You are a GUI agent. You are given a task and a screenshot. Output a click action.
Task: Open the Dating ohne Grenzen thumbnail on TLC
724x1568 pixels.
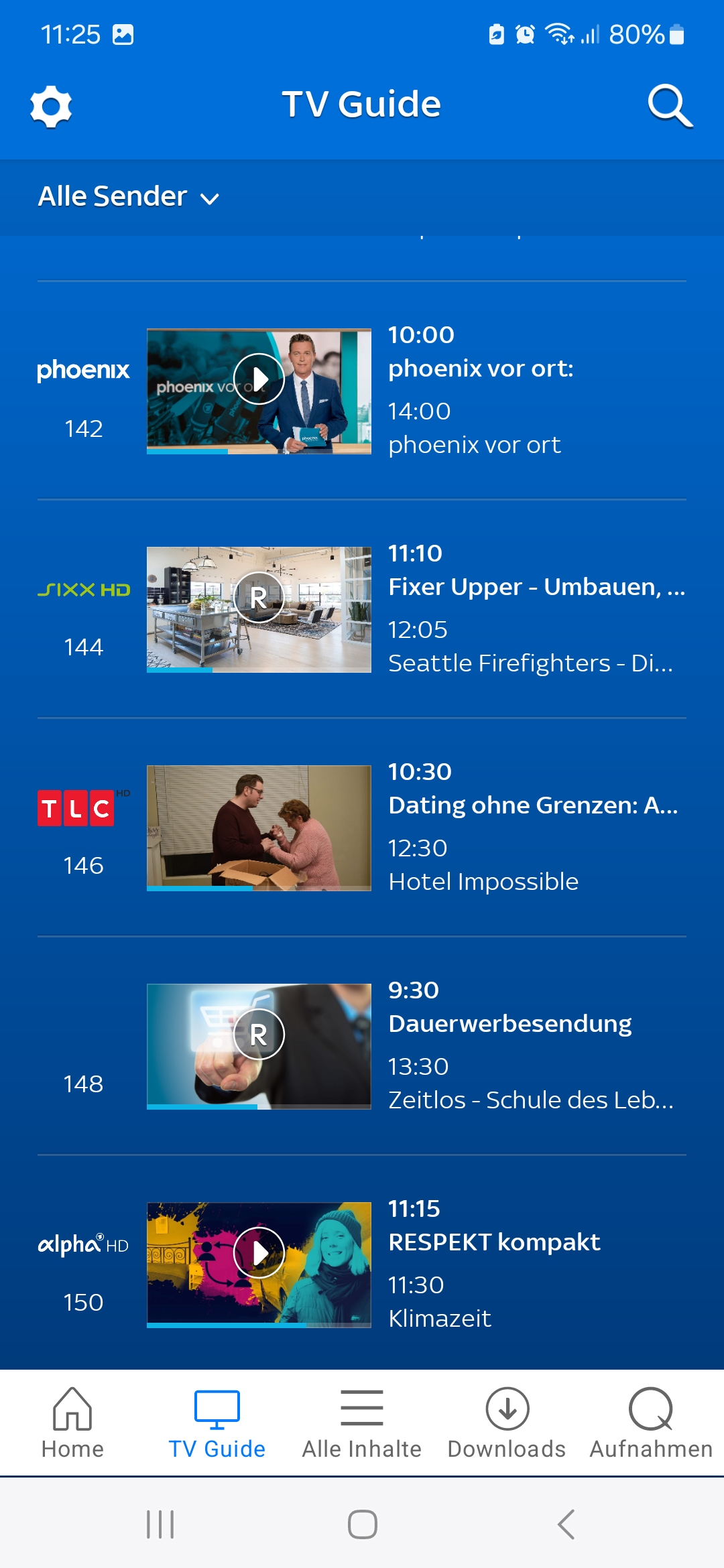259,828
